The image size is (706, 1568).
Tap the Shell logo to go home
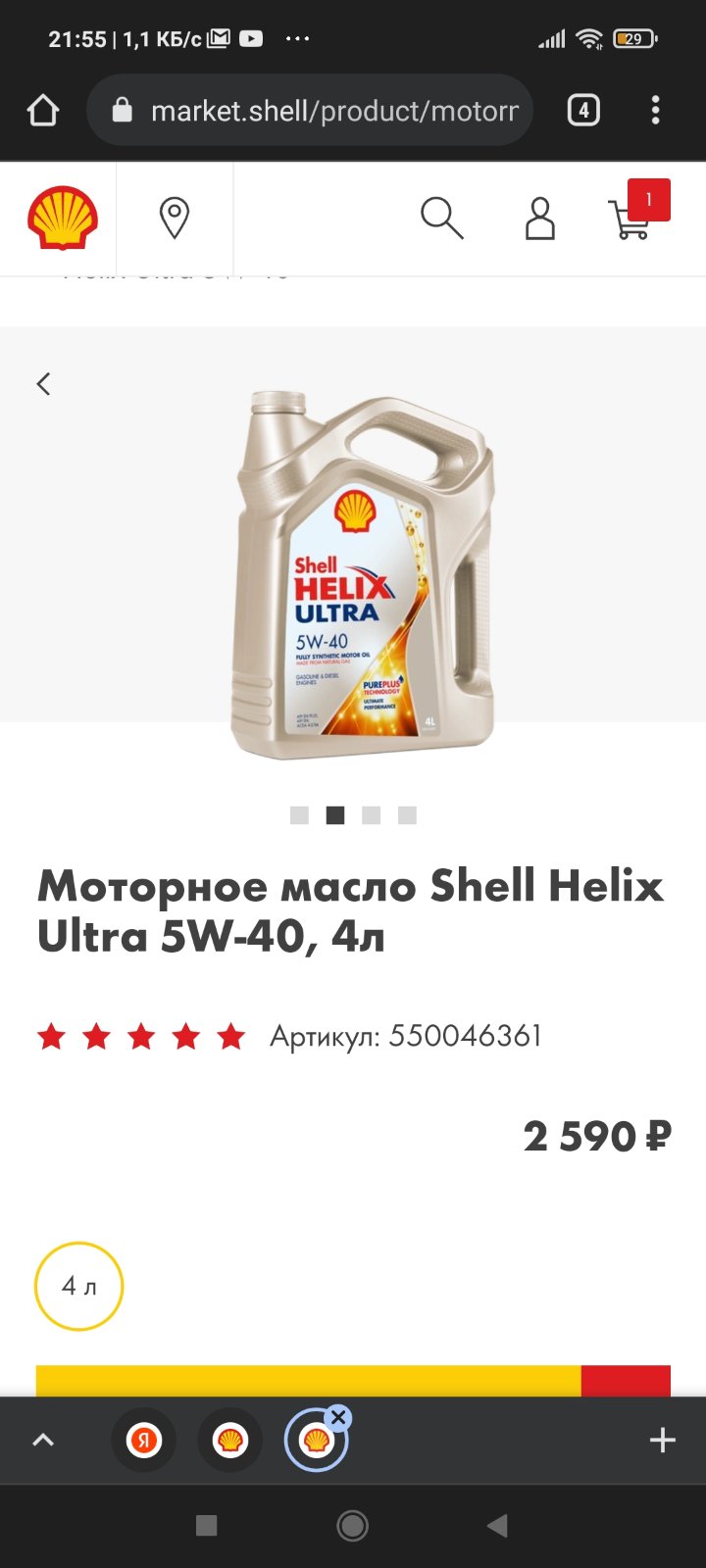click(62, 219)
